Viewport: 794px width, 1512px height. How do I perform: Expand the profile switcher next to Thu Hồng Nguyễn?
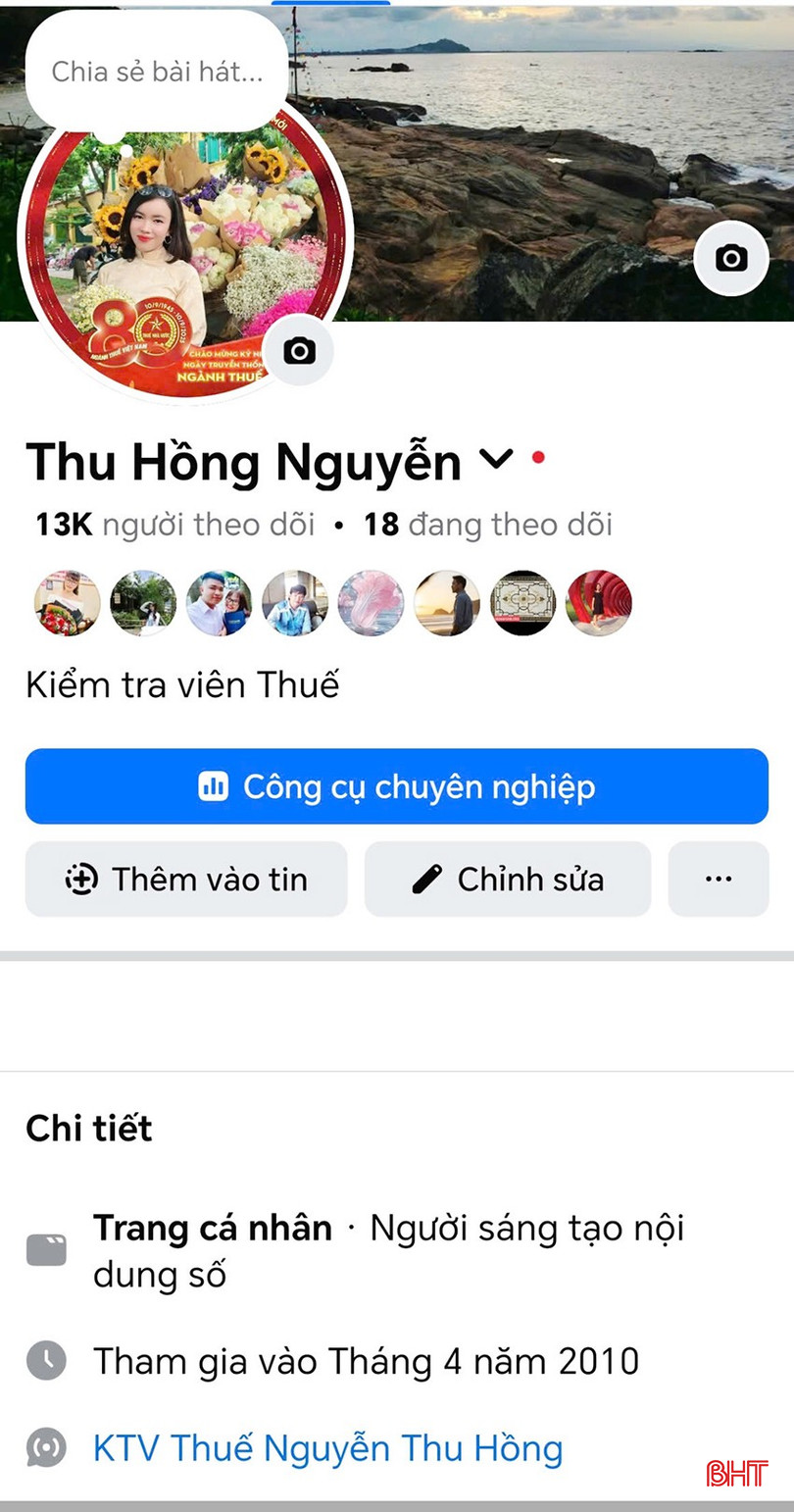tap(496, 459)
